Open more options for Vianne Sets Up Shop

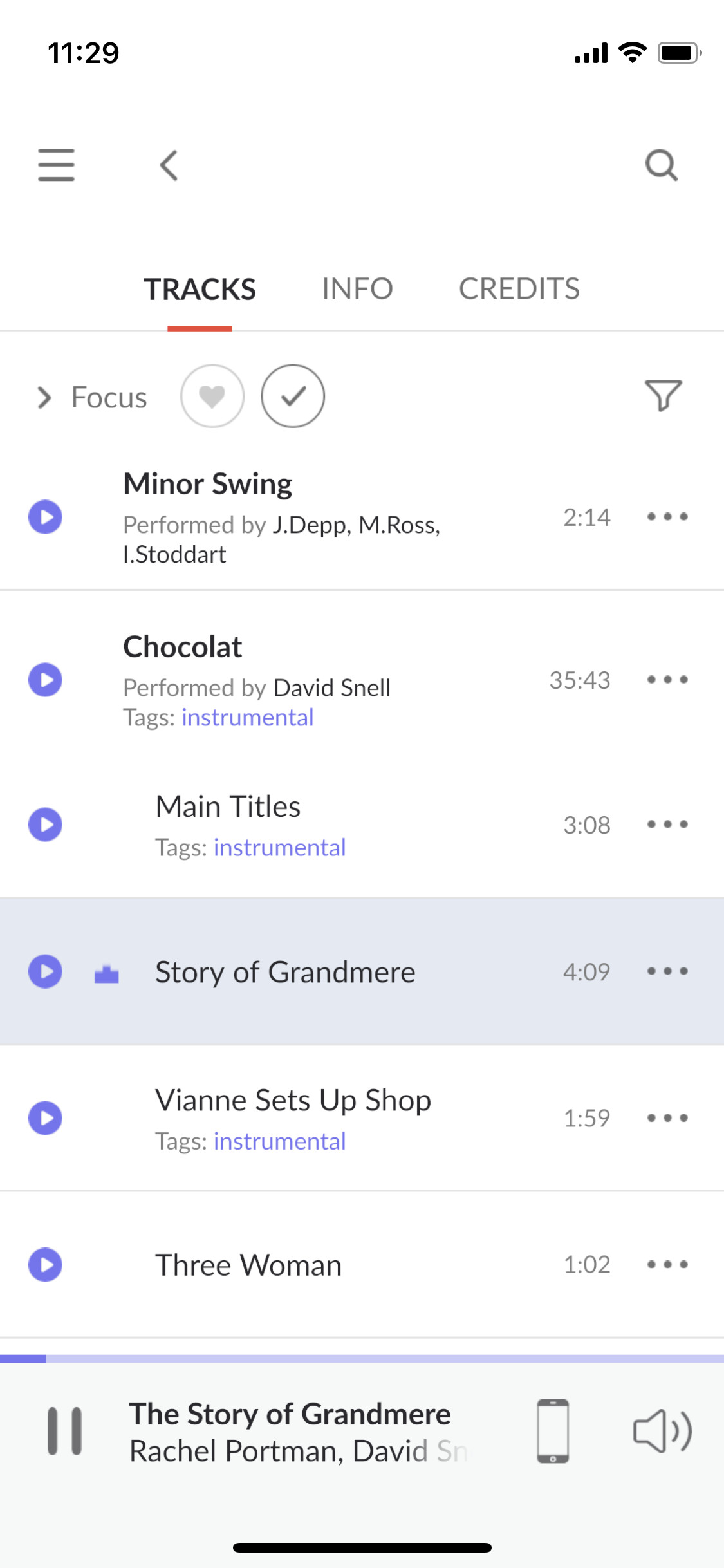[667, 1118]
